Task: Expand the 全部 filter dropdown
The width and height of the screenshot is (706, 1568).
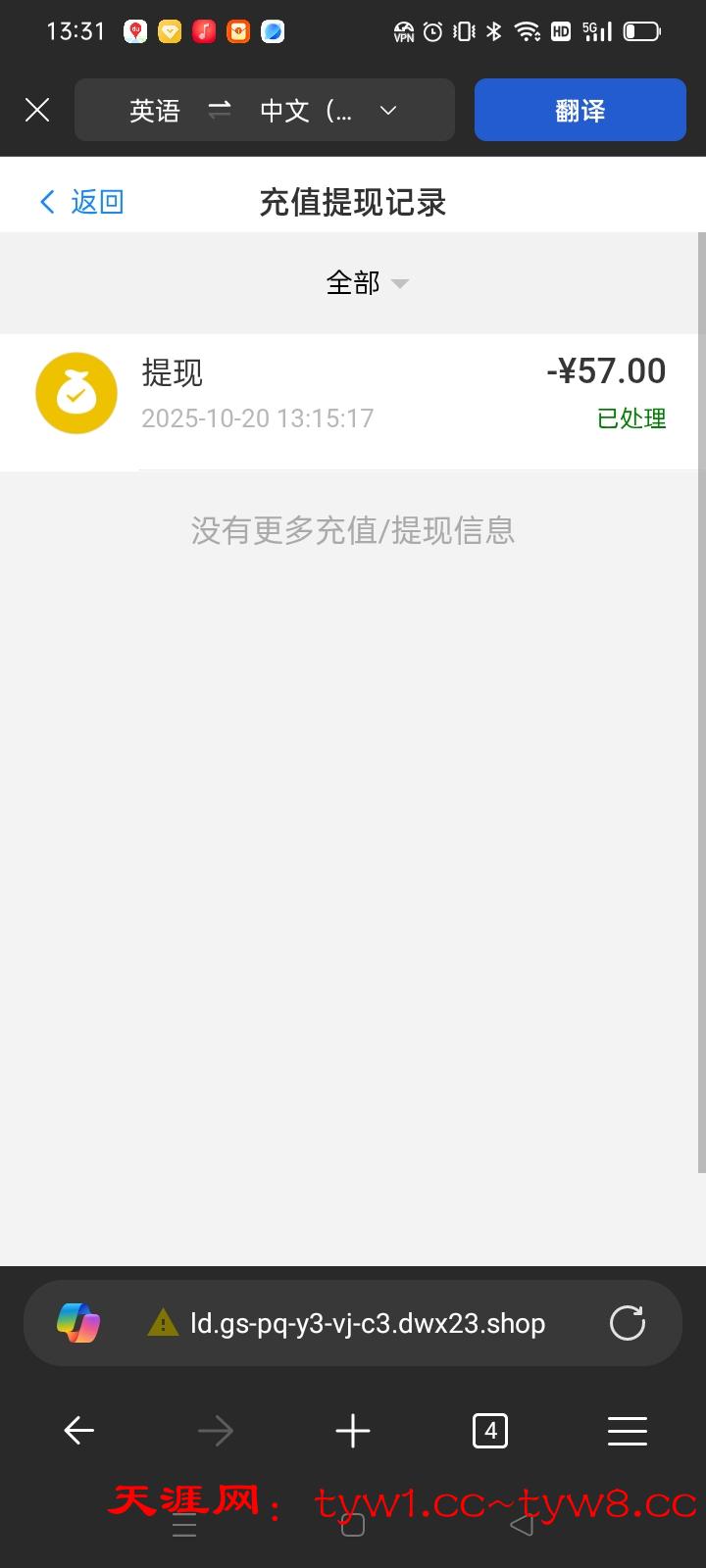Action: click(x=367, y=283)
